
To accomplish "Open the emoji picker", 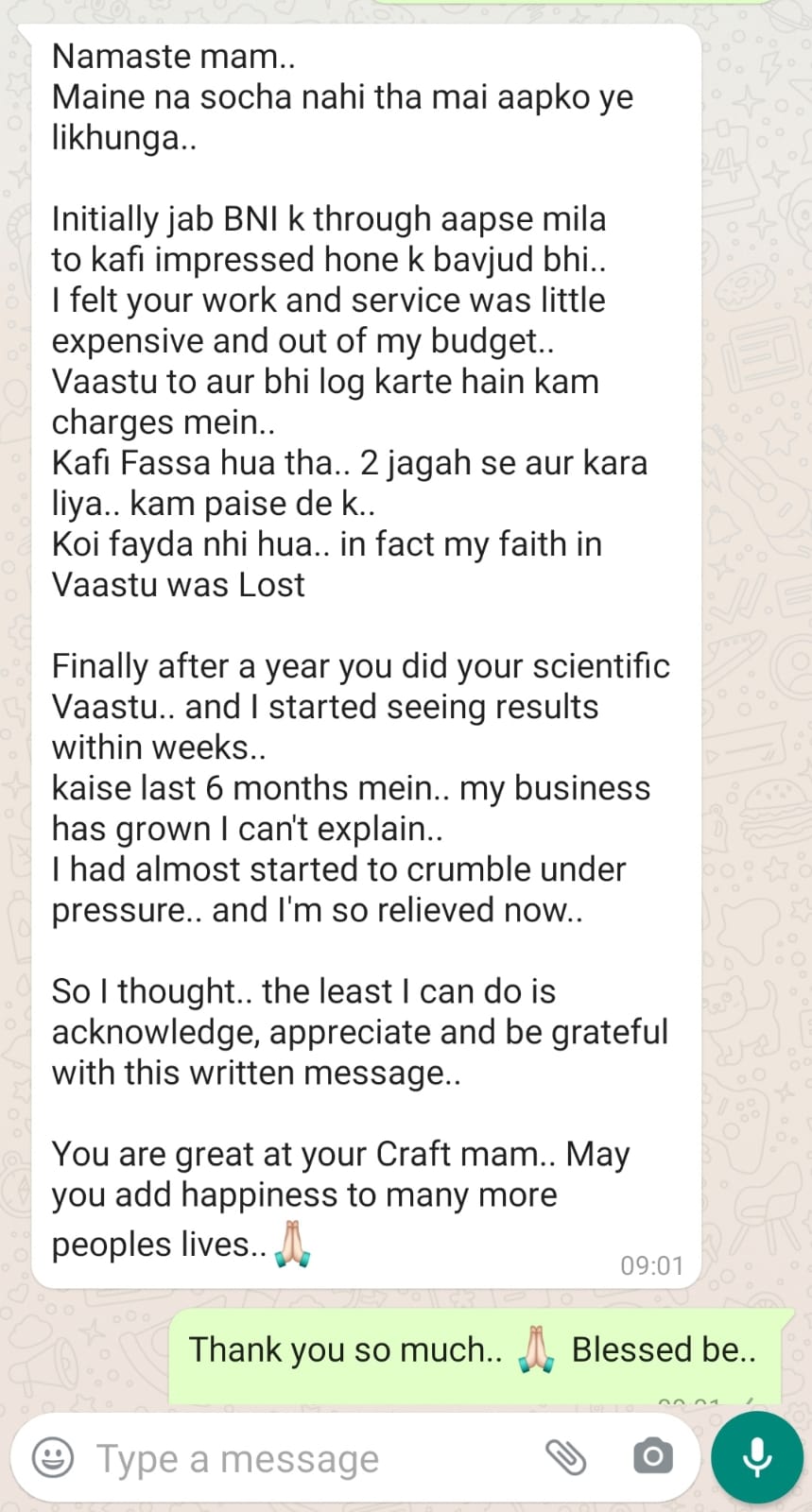I will [53, 1457].
